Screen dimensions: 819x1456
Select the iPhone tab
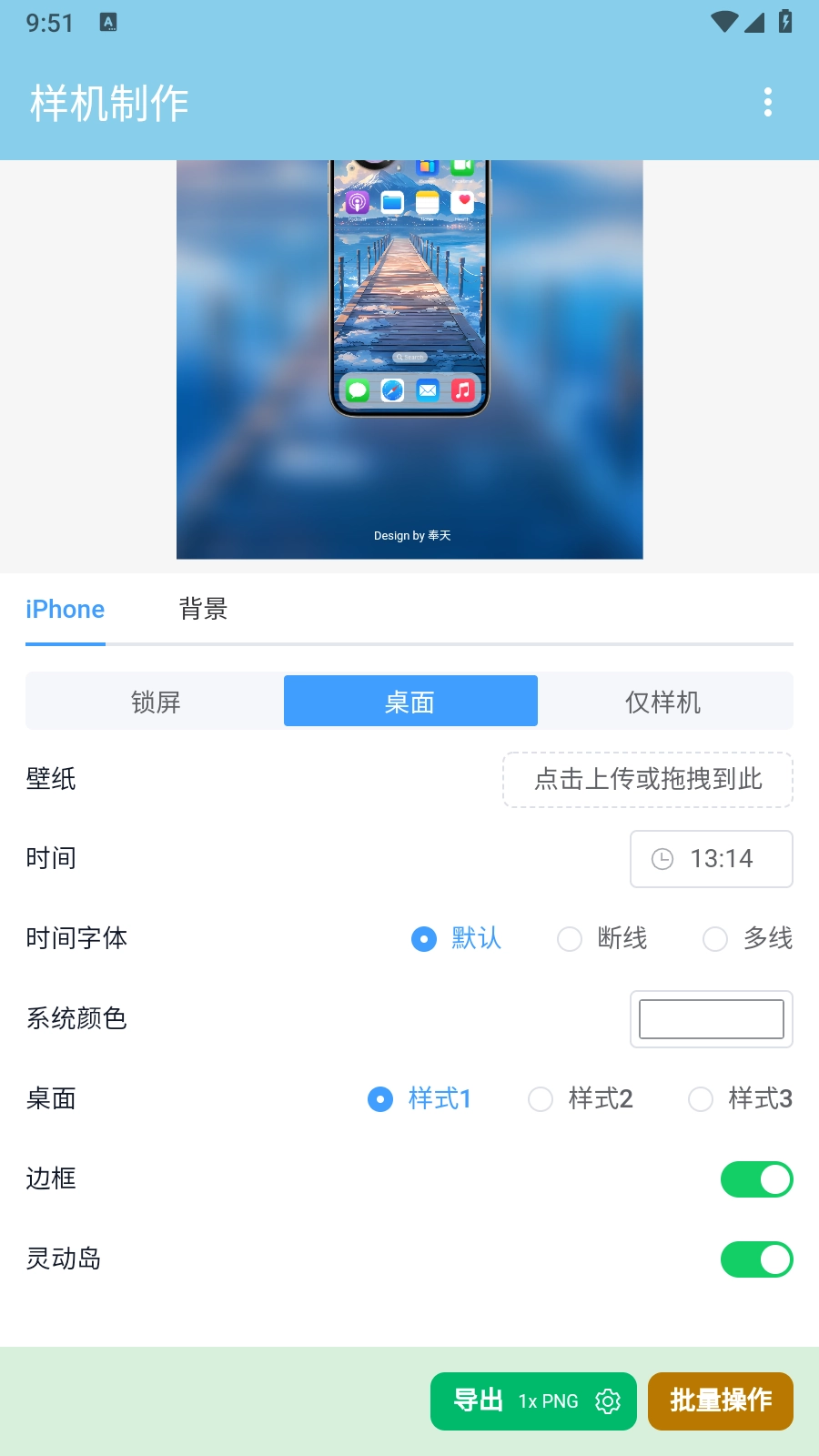pyautogui.click(x=66, y=609)
